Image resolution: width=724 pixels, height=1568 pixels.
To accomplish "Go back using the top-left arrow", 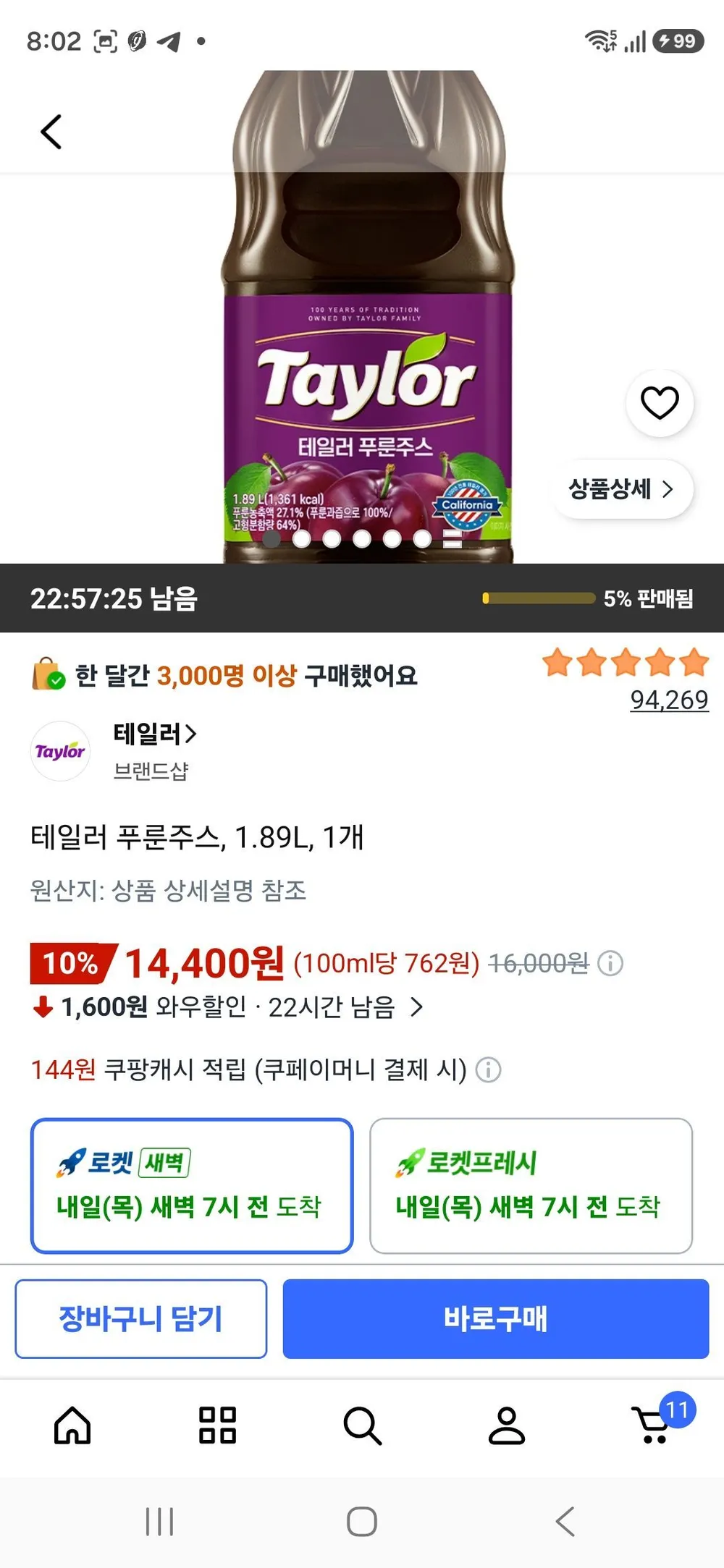I will click(x=51, y=132).
